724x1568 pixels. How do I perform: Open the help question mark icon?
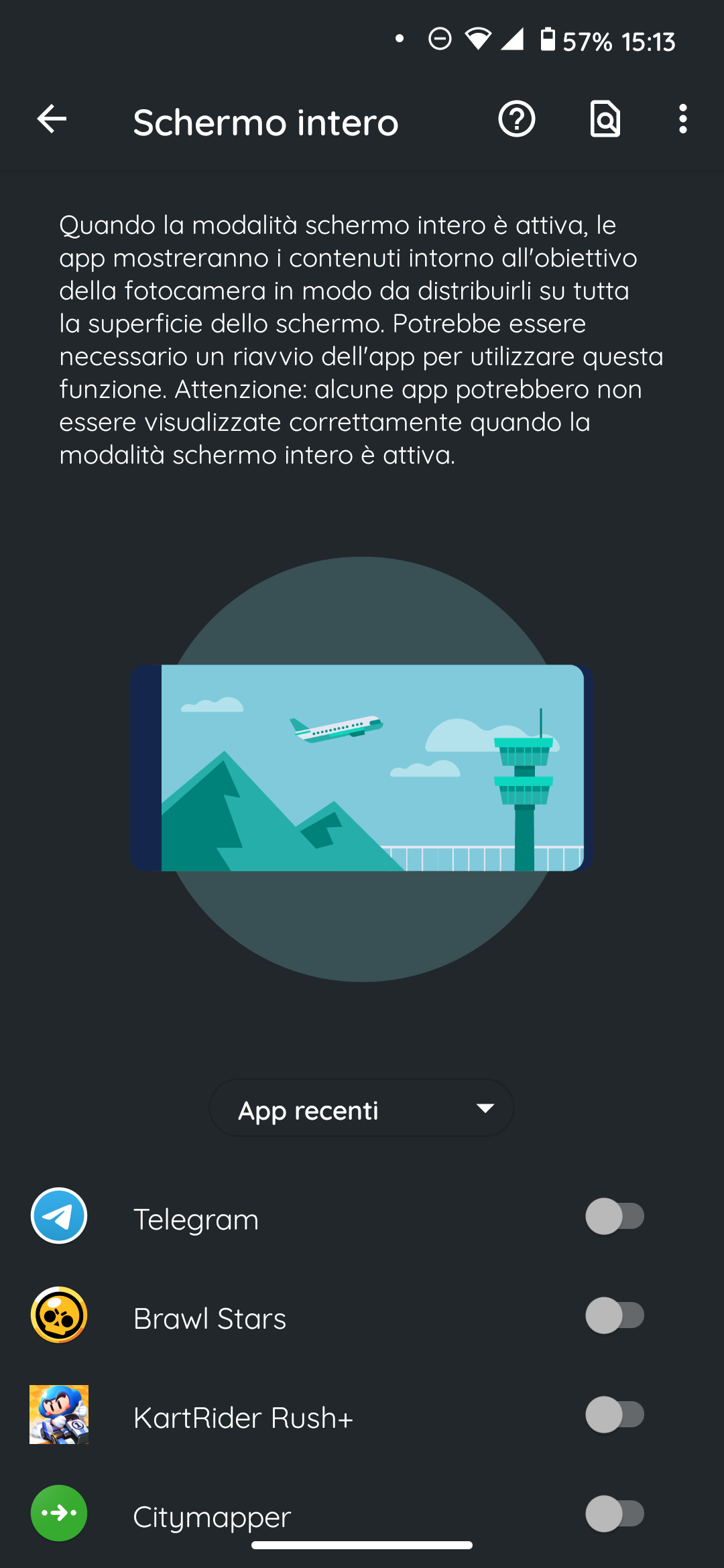click(516, 120)
